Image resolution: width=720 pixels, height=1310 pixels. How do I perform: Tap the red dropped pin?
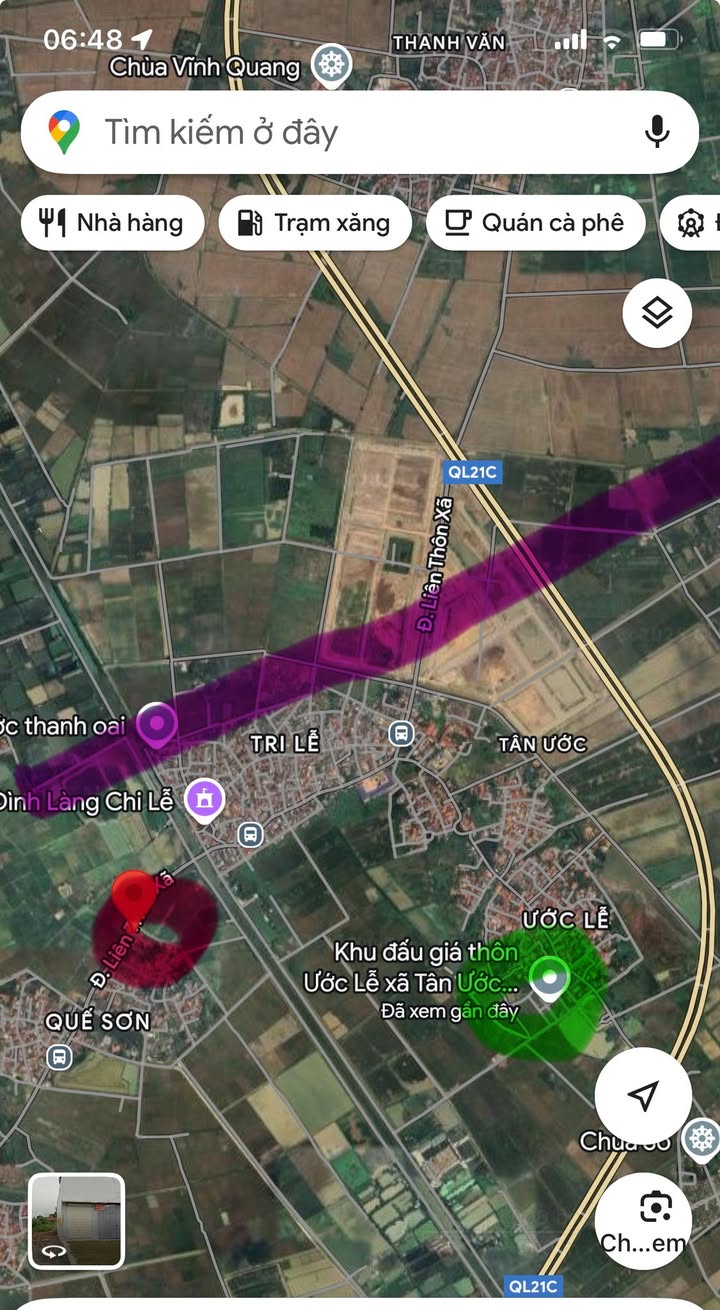pyautogui.click(x=134, y=895)
